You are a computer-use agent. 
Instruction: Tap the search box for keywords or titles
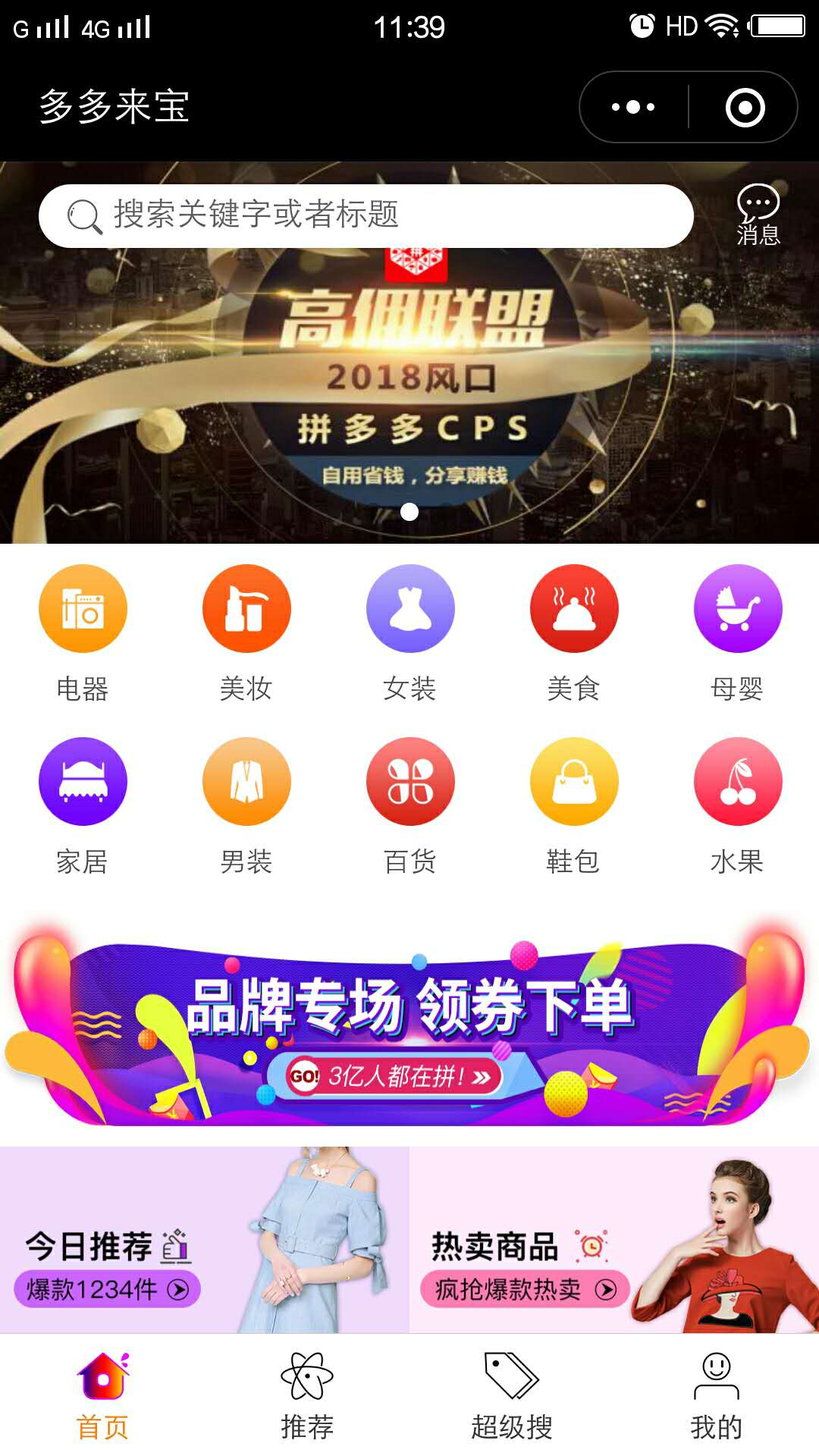click(x=366, y=215)
